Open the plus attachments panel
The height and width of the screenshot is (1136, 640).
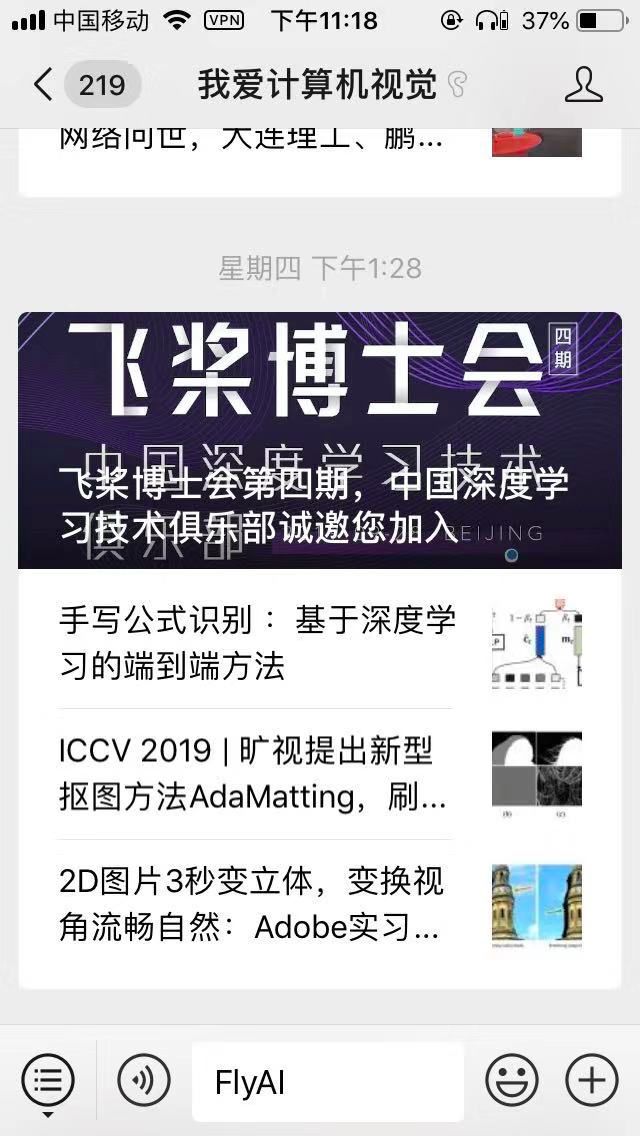point(591,1081)
